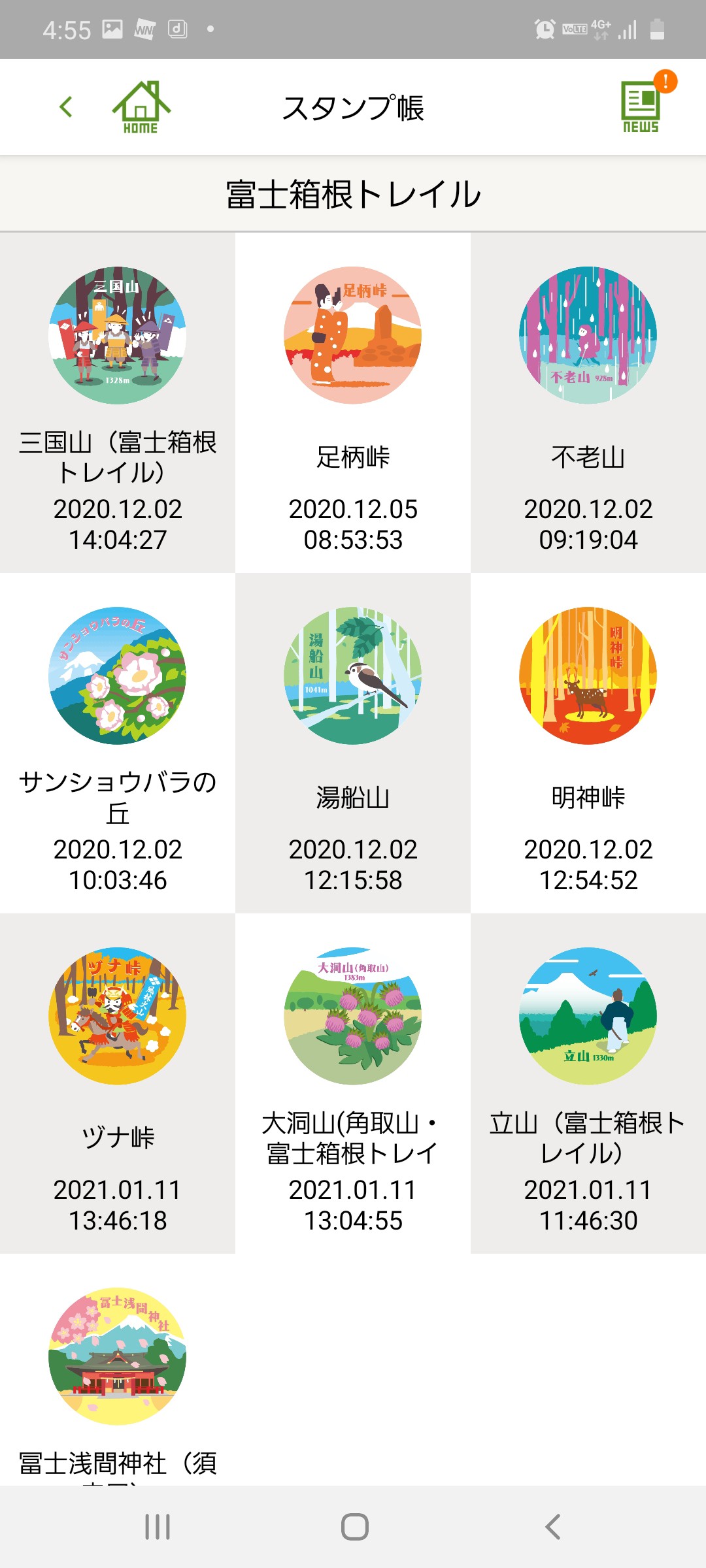Tap the 富士箱根トレイル header
Screen dimensions: 706x1568
(x=353, y=193)
